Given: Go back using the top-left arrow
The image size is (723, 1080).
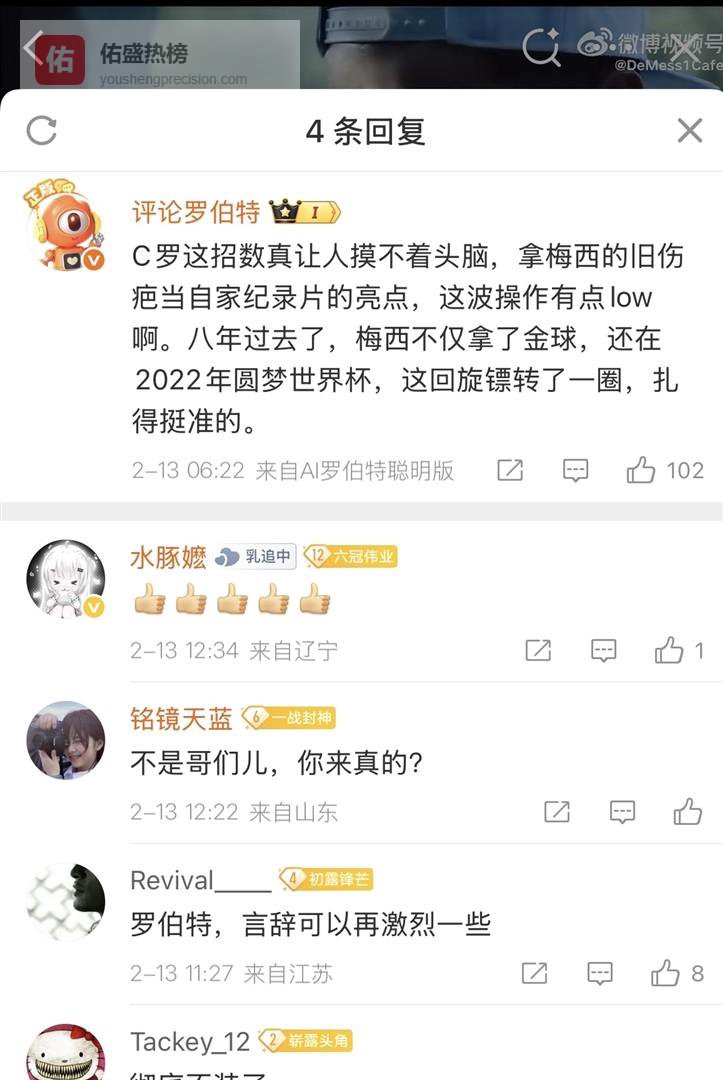Looking at the screenshot, I should (x=33, y=46).
